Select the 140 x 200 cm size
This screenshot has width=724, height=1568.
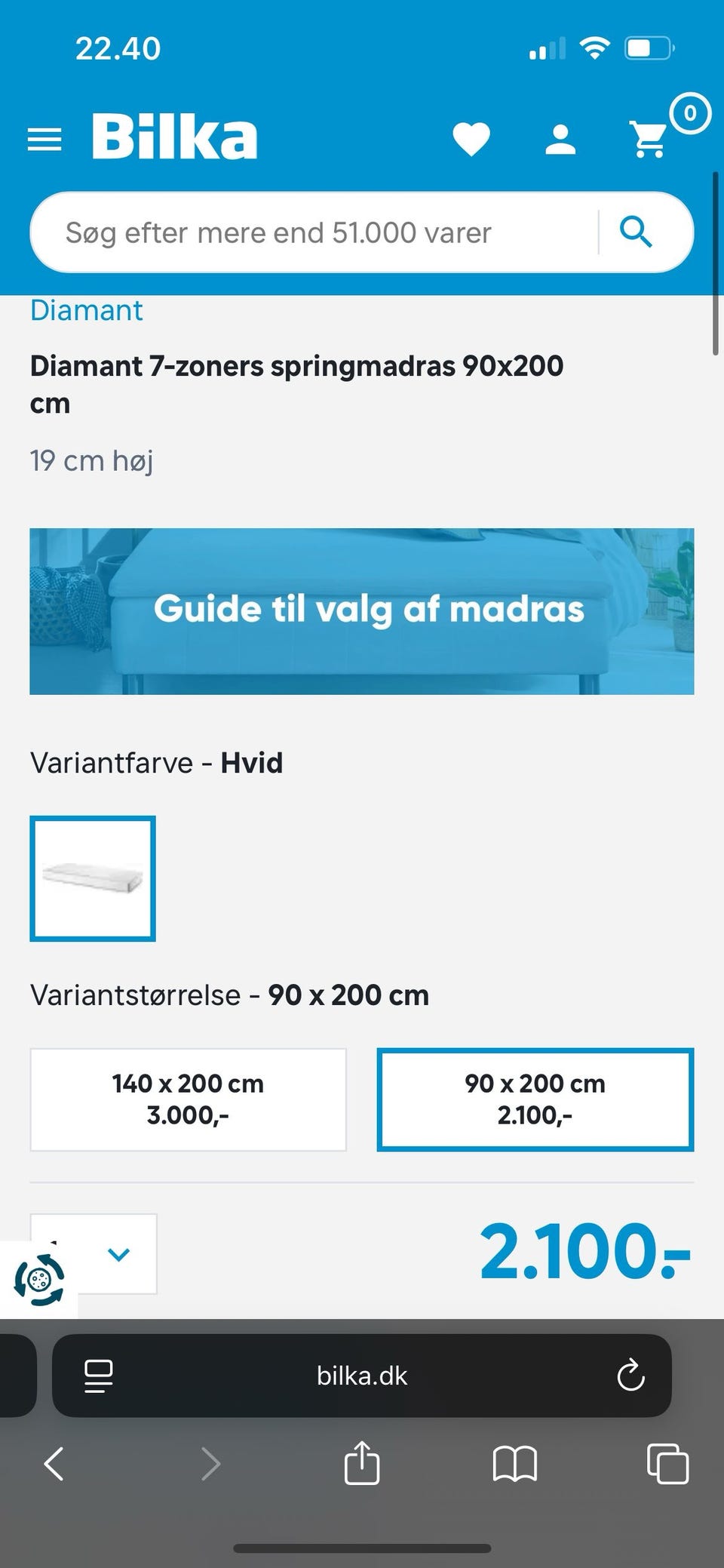188,1099
